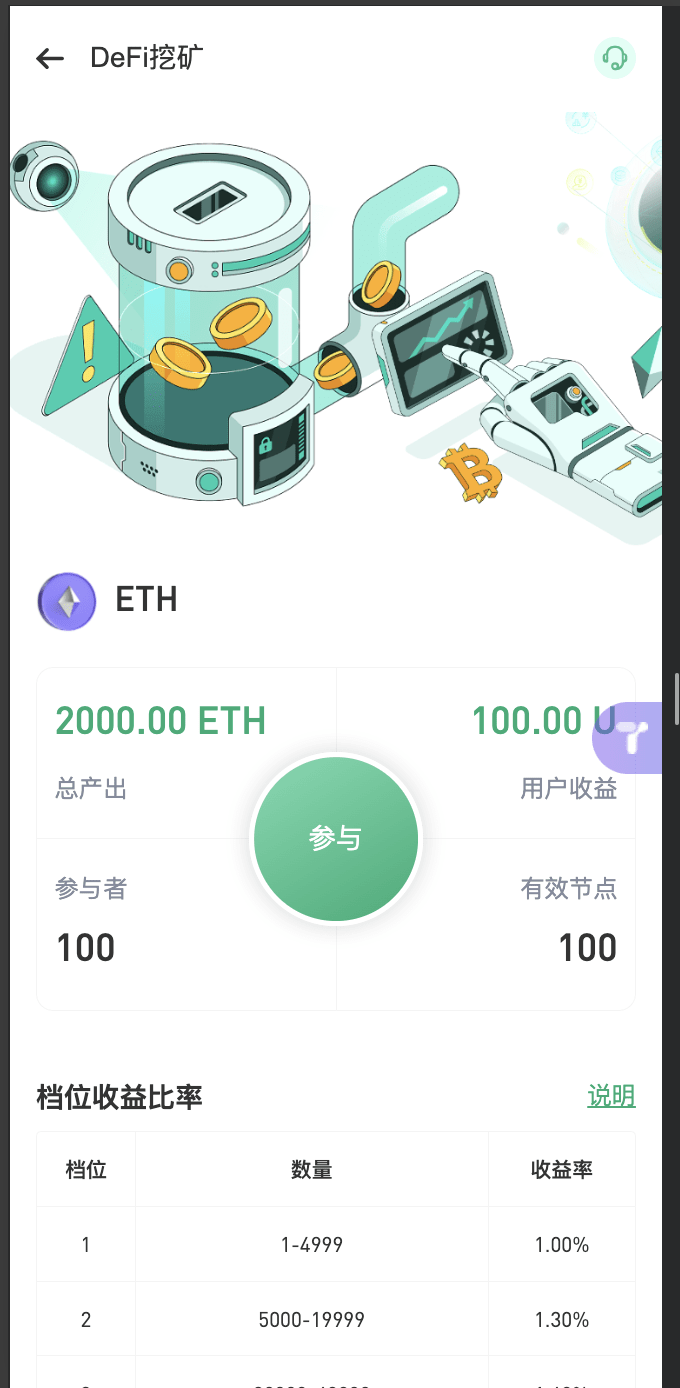Open the 说明 link
Viewport: 680px width, 1388px height.
pos(611,1096)
